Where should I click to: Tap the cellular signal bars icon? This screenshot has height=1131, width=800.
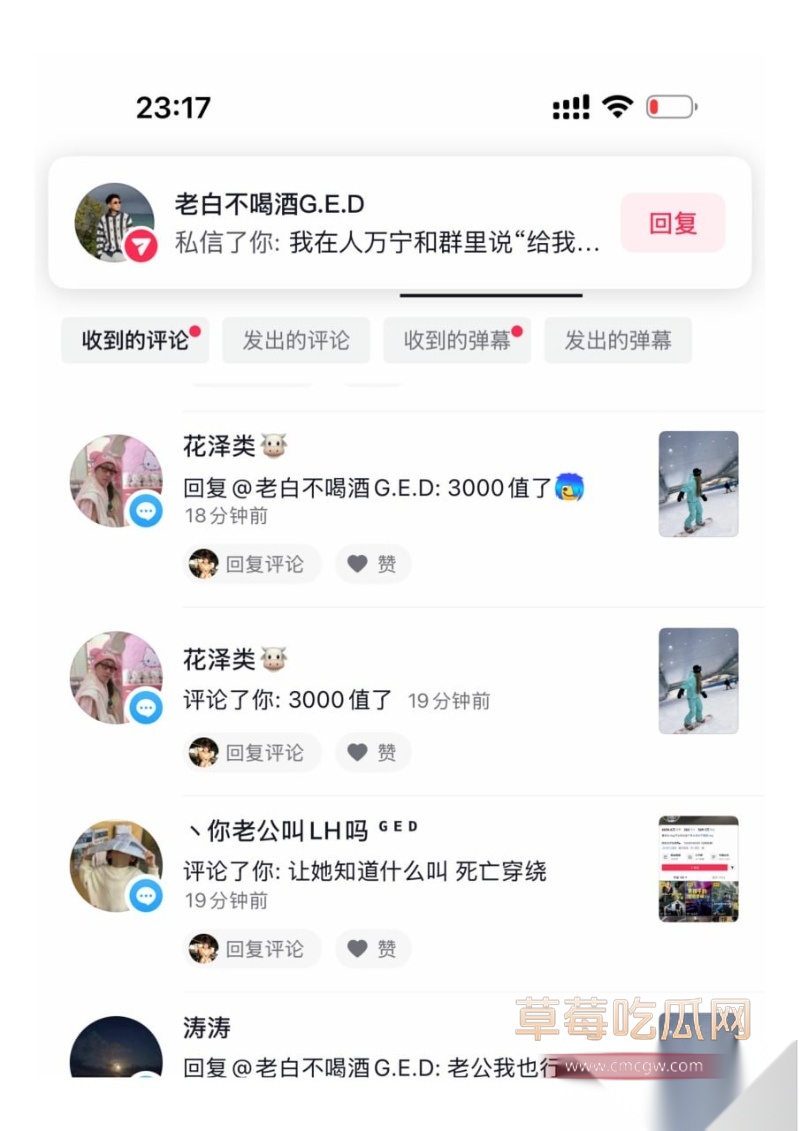[570, 104]
